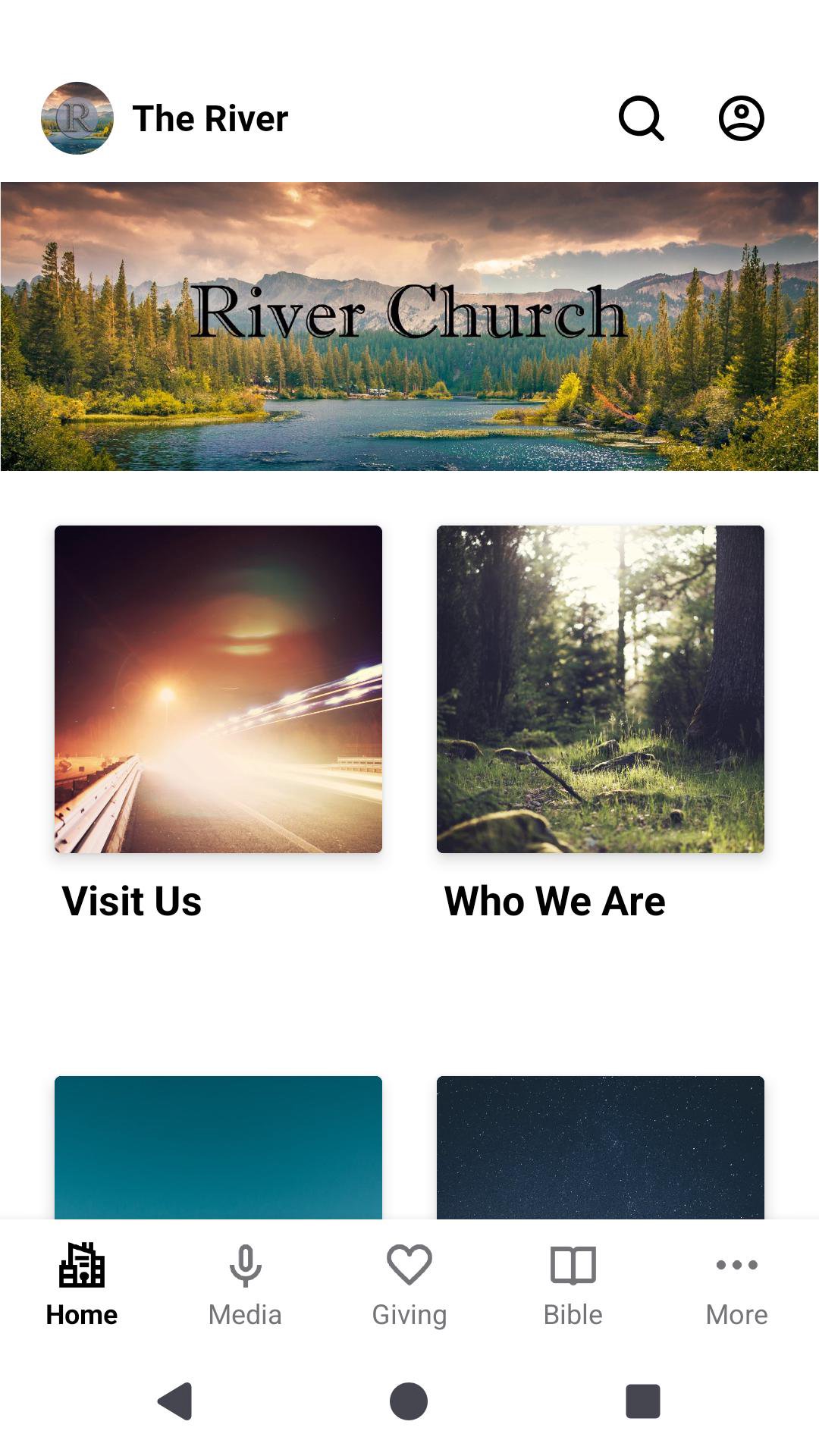This screenshot has height=1456, width=819.
Task: Open the account profile icon
Action: coord(741,118)
